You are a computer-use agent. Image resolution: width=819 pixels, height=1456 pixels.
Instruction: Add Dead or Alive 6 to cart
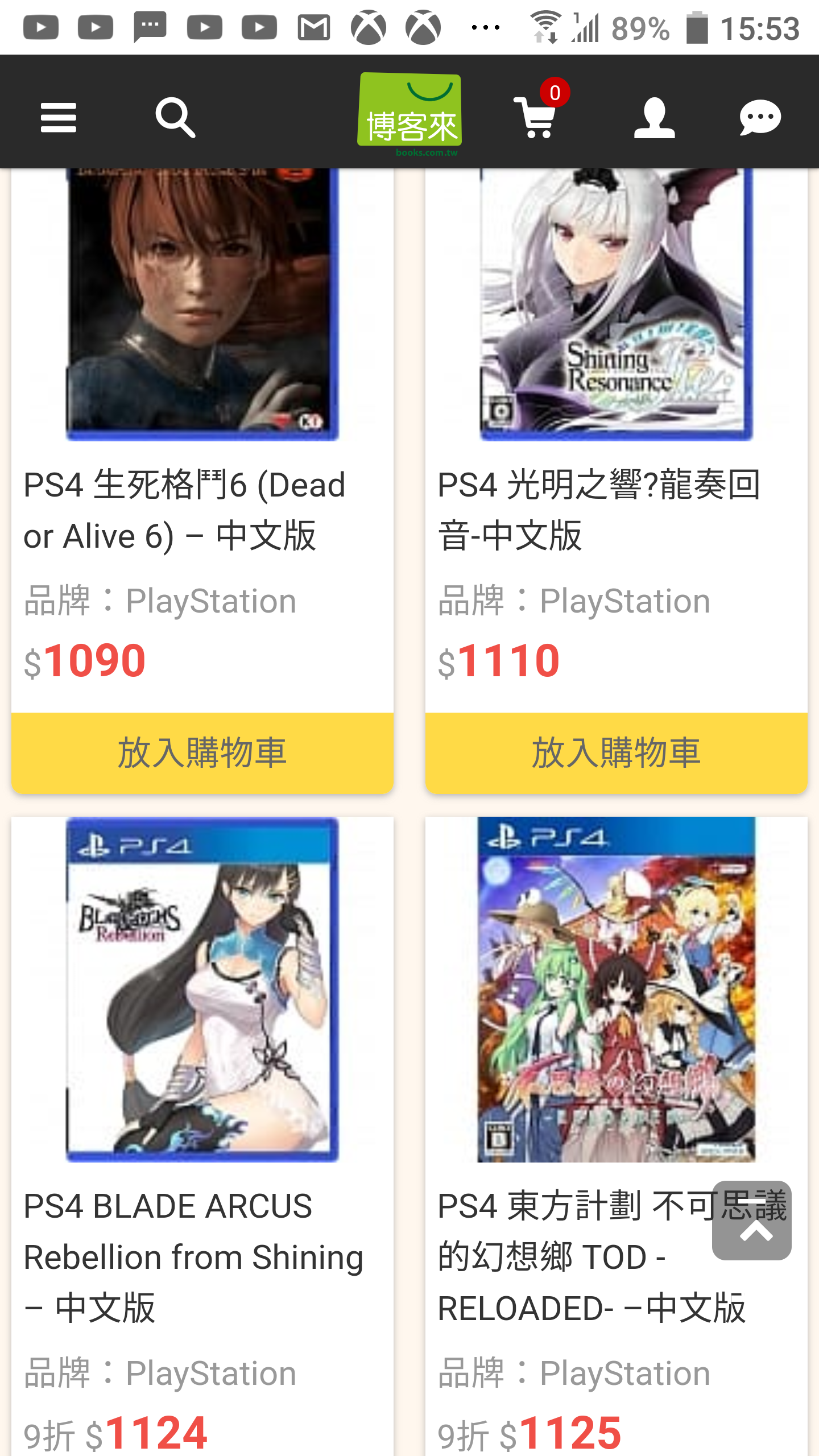click(202, 752)
